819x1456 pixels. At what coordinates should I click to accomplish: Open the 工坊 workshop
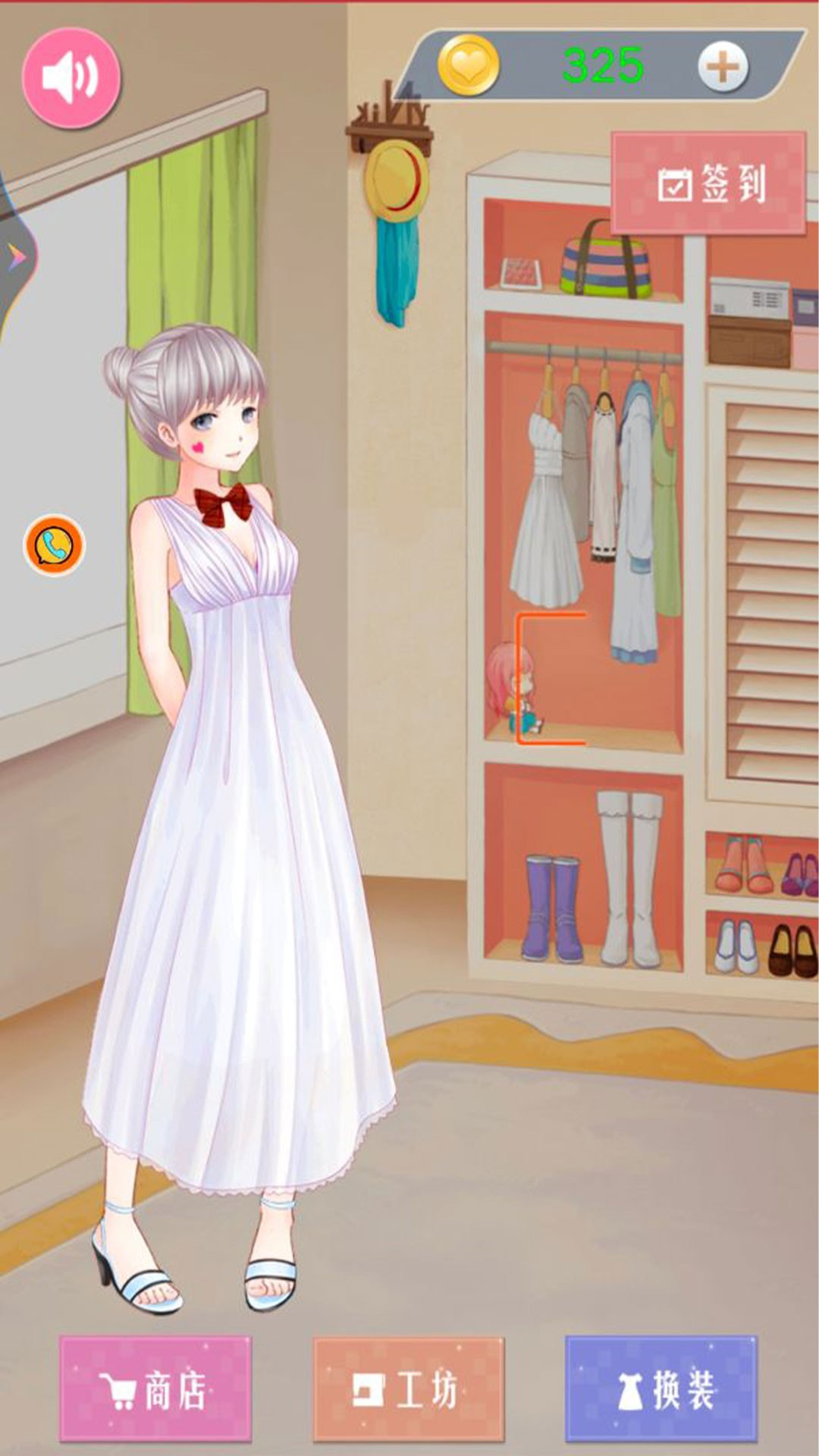[x=408, y=1389]
